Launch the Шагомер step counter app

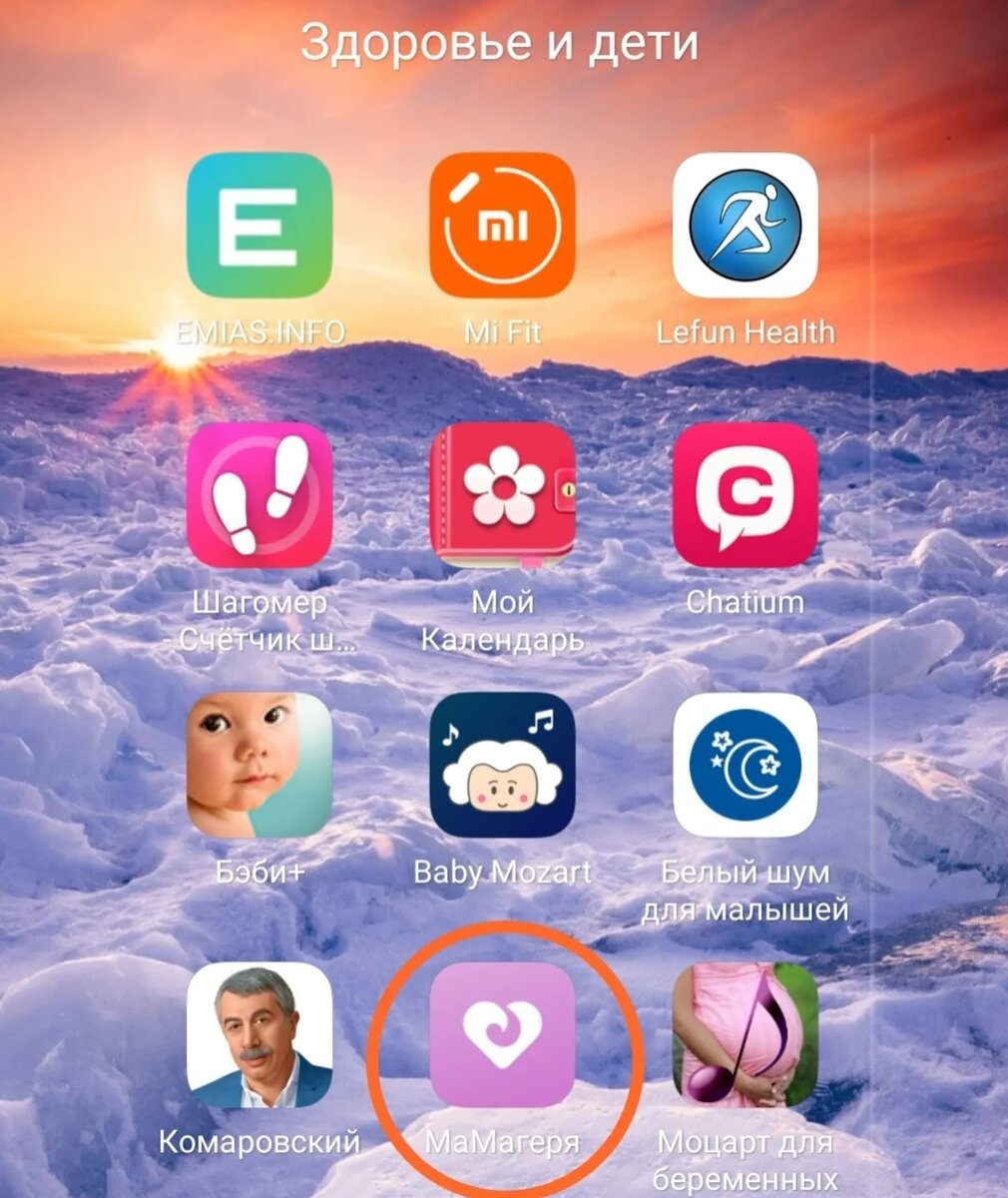[x=259, y=495]
